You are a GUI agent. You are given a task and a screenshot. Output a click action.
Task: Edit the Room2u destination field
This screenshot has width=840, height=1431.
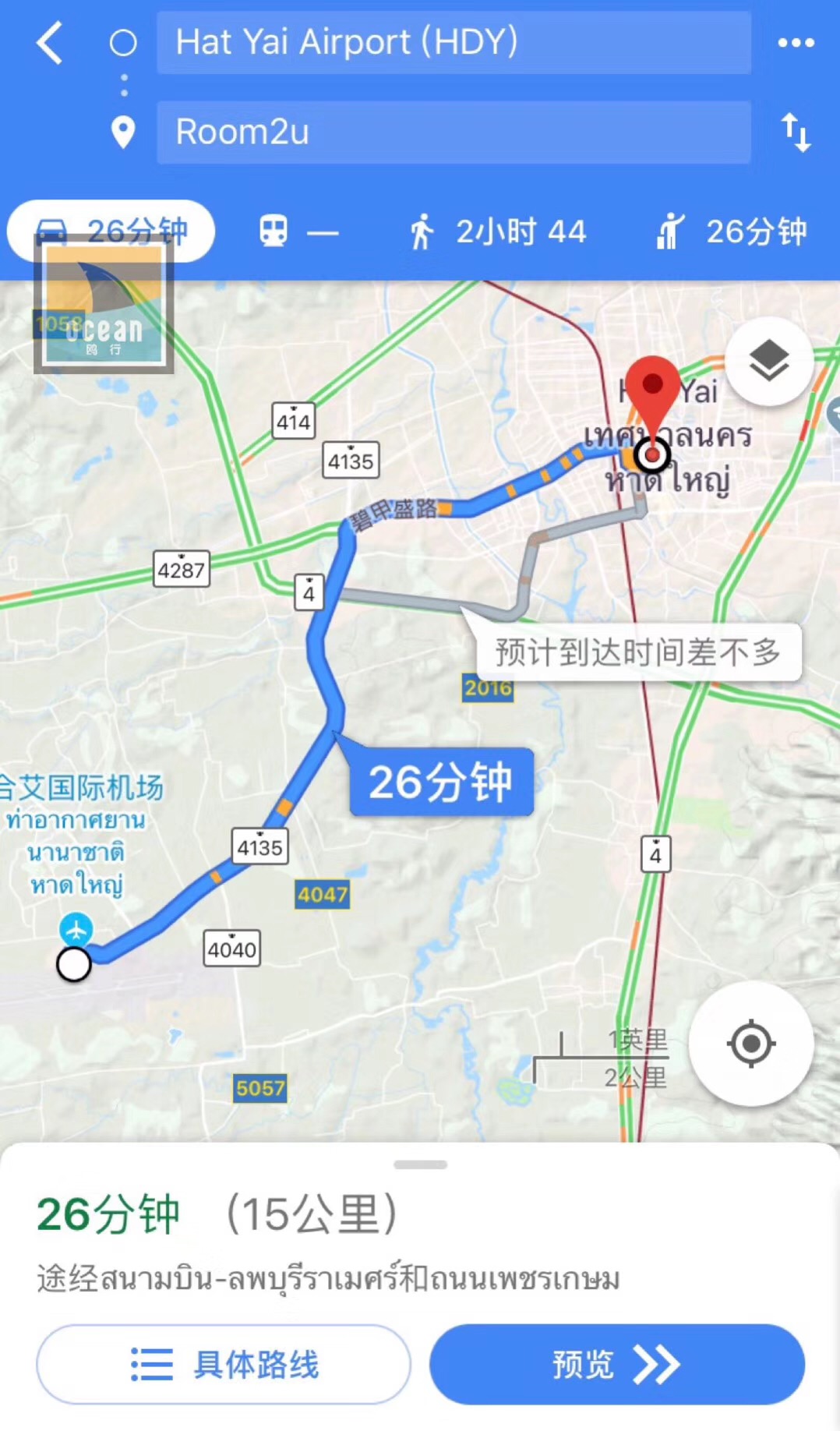[454, 132]
